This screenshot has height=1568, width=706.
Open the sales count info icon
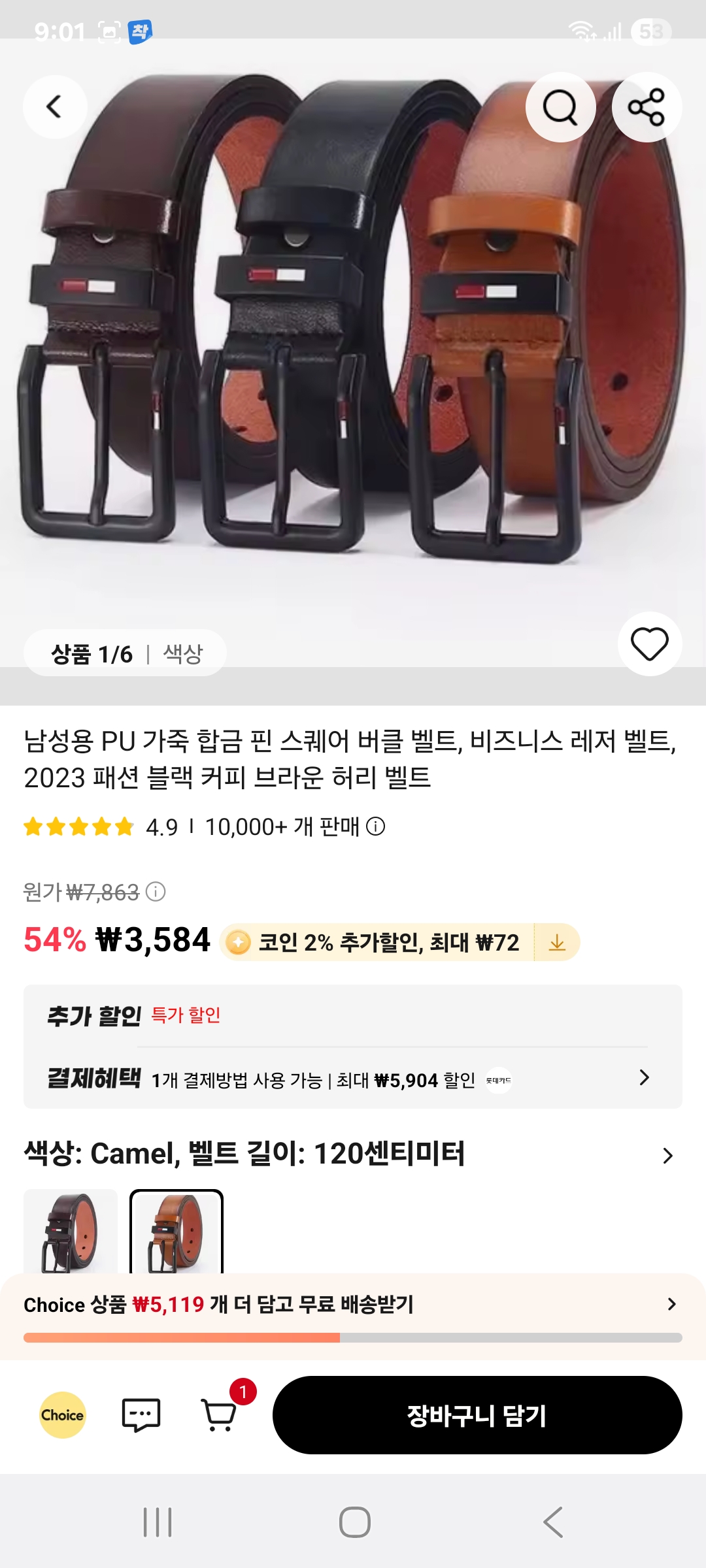pos(376,826)
